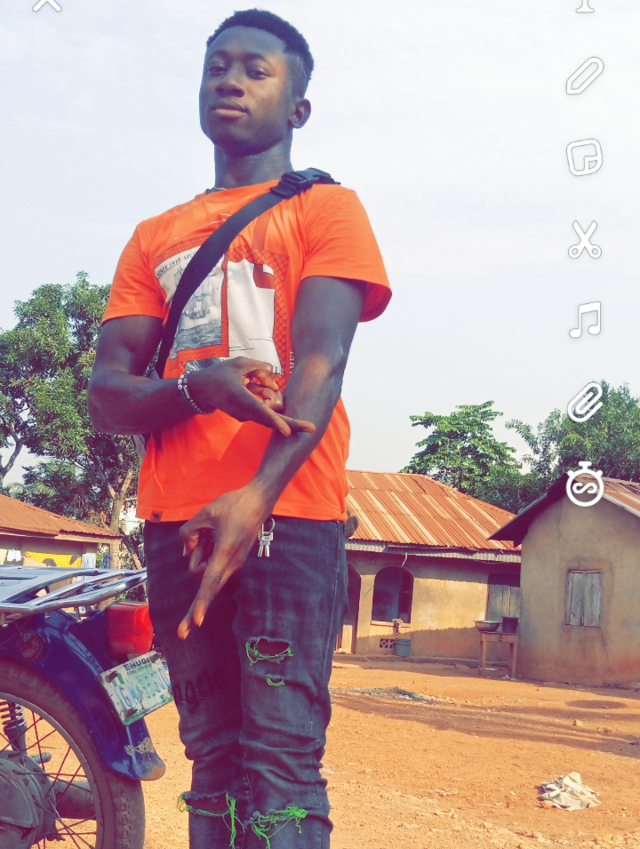Attach a link with the paperclip
The height and width of the screenshot is (849, 640).
[585, 402]
